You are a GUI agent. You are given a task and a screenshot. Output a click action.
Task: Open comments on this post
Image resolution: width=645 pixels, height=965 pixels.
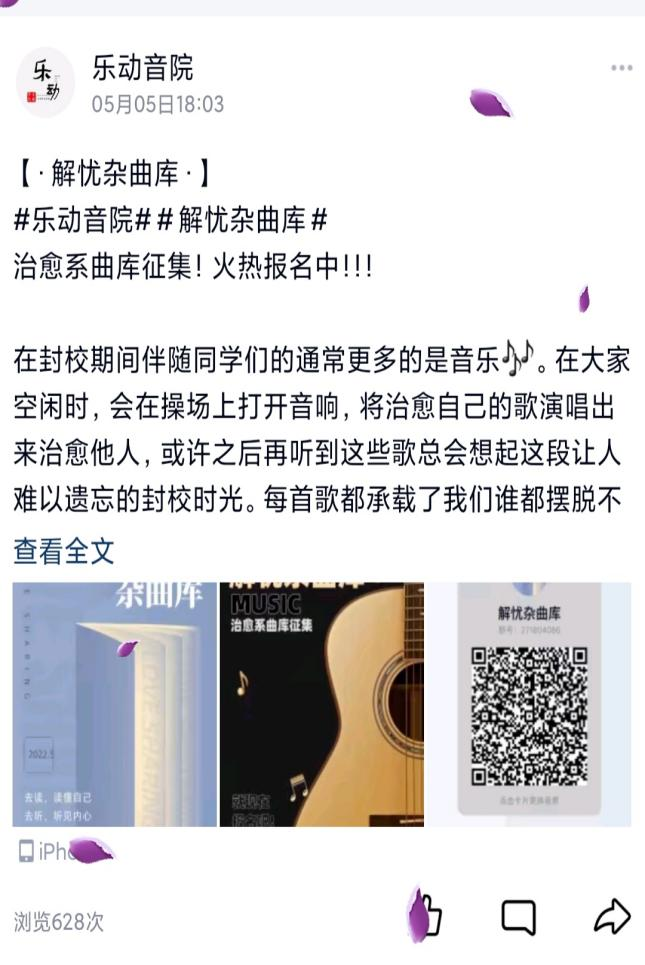point(518,916)
